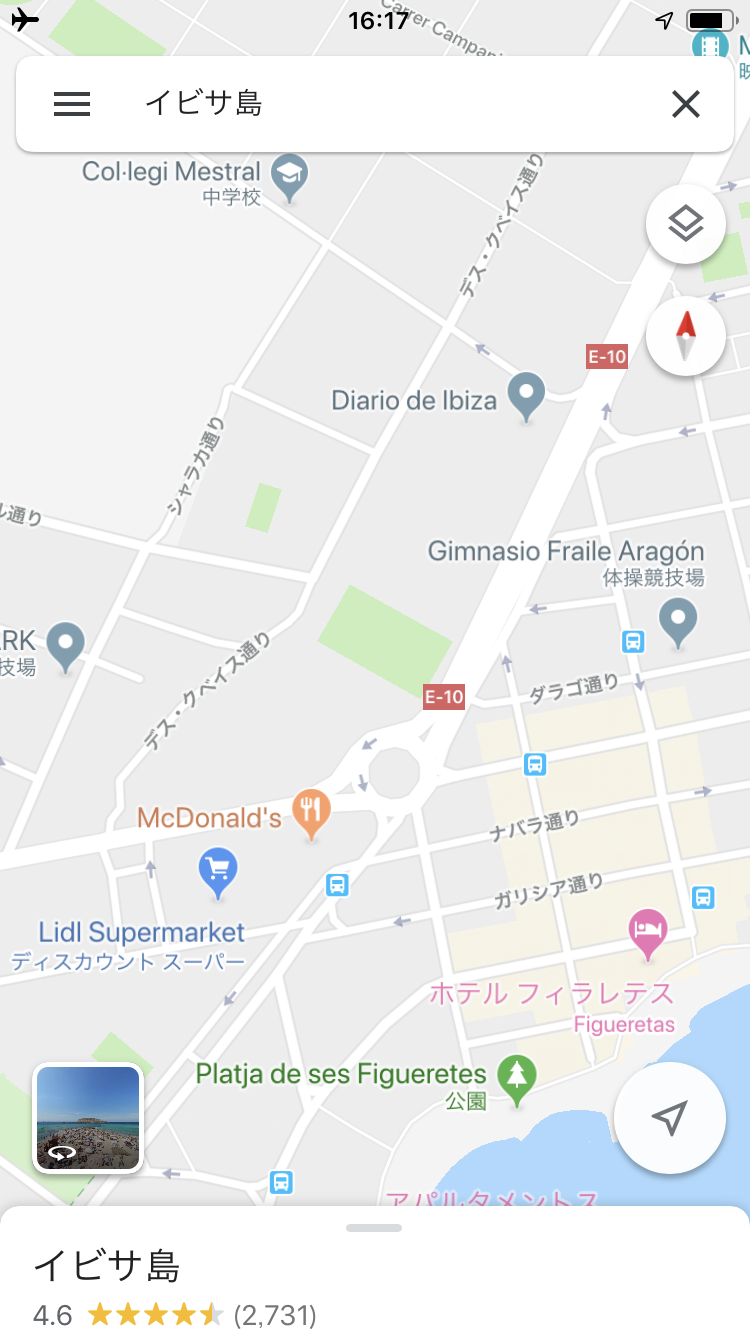Tap the ホテル フィラレテス hotel pin
The image size is (750, 1334).
[648, 932]
